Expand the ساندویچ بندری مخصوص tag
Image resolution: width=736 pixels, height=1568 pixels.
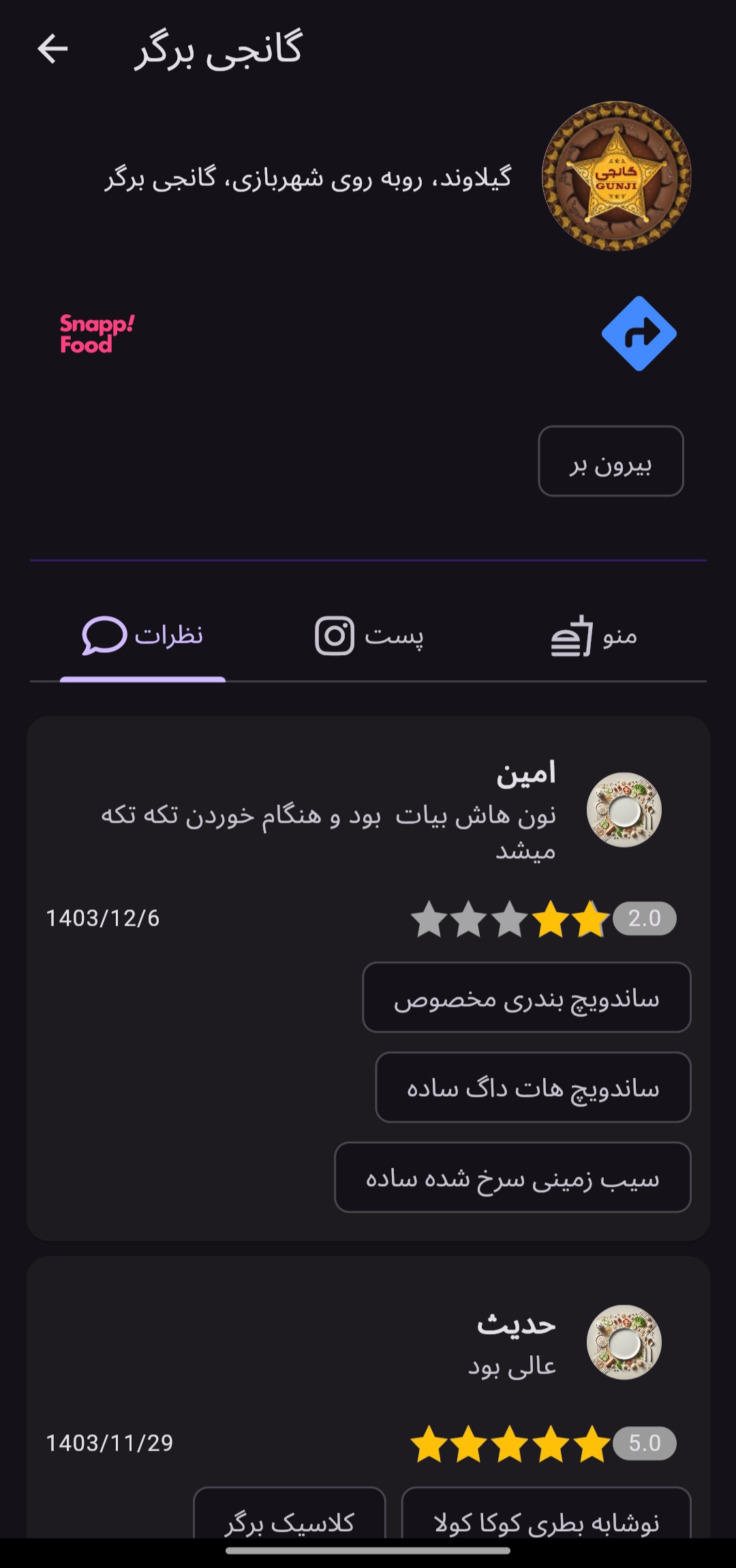coord(528,996)
